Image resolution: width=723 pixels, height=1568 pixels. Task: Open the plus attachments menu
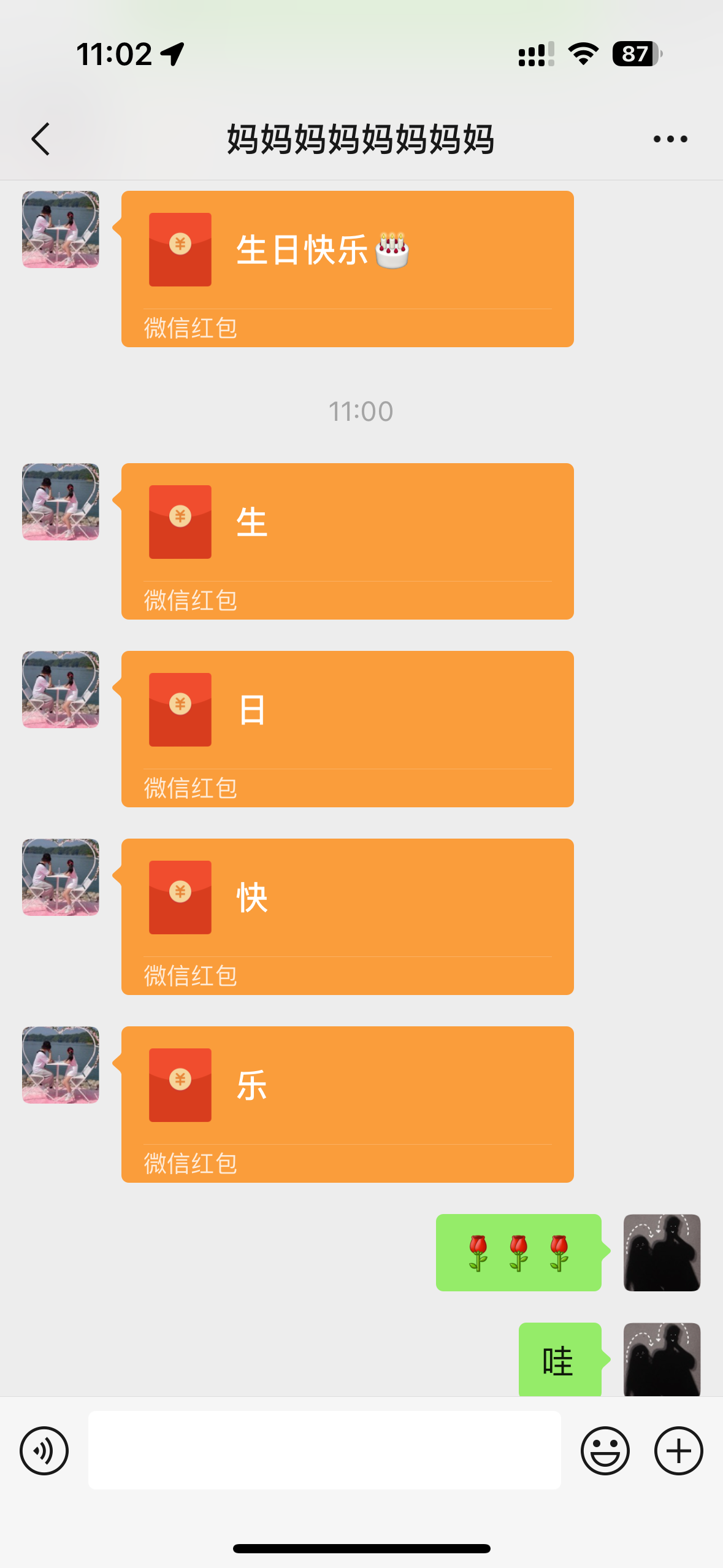tap(679, 1451)
